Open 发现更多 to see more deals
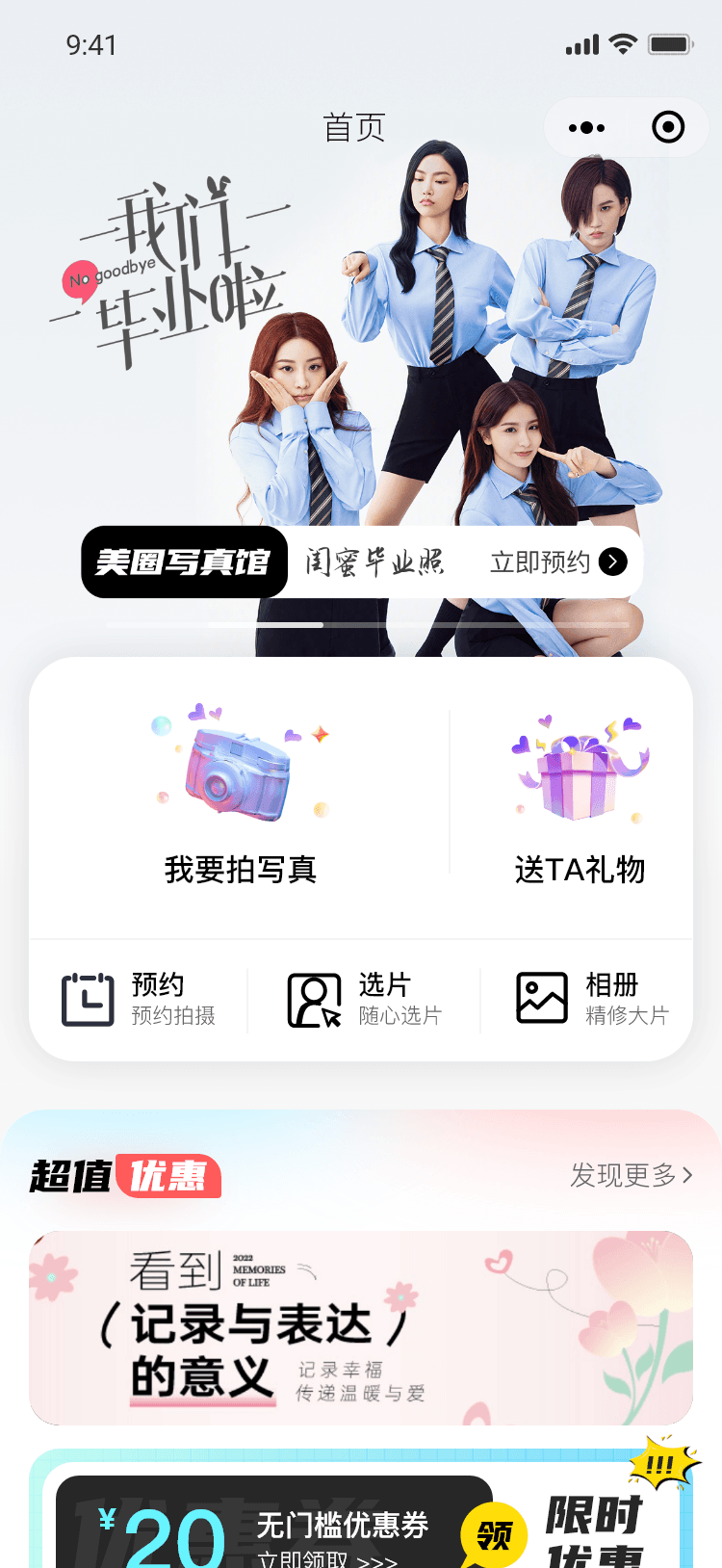Image resolution: width=722 pixels, height=1568 pixels. pyautogui.click(x=631, y=1175)
